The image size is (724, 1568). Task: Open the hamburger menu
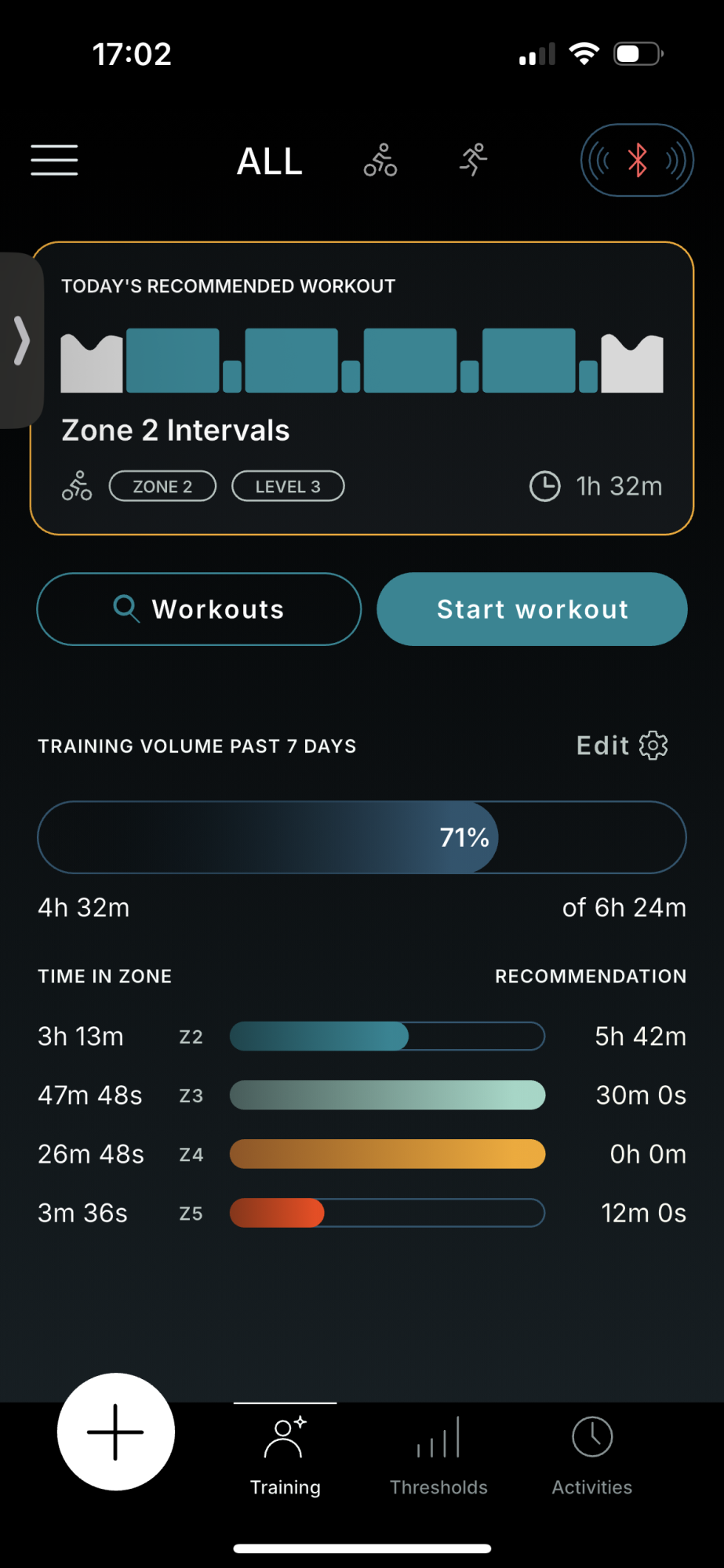click(54, 160)
